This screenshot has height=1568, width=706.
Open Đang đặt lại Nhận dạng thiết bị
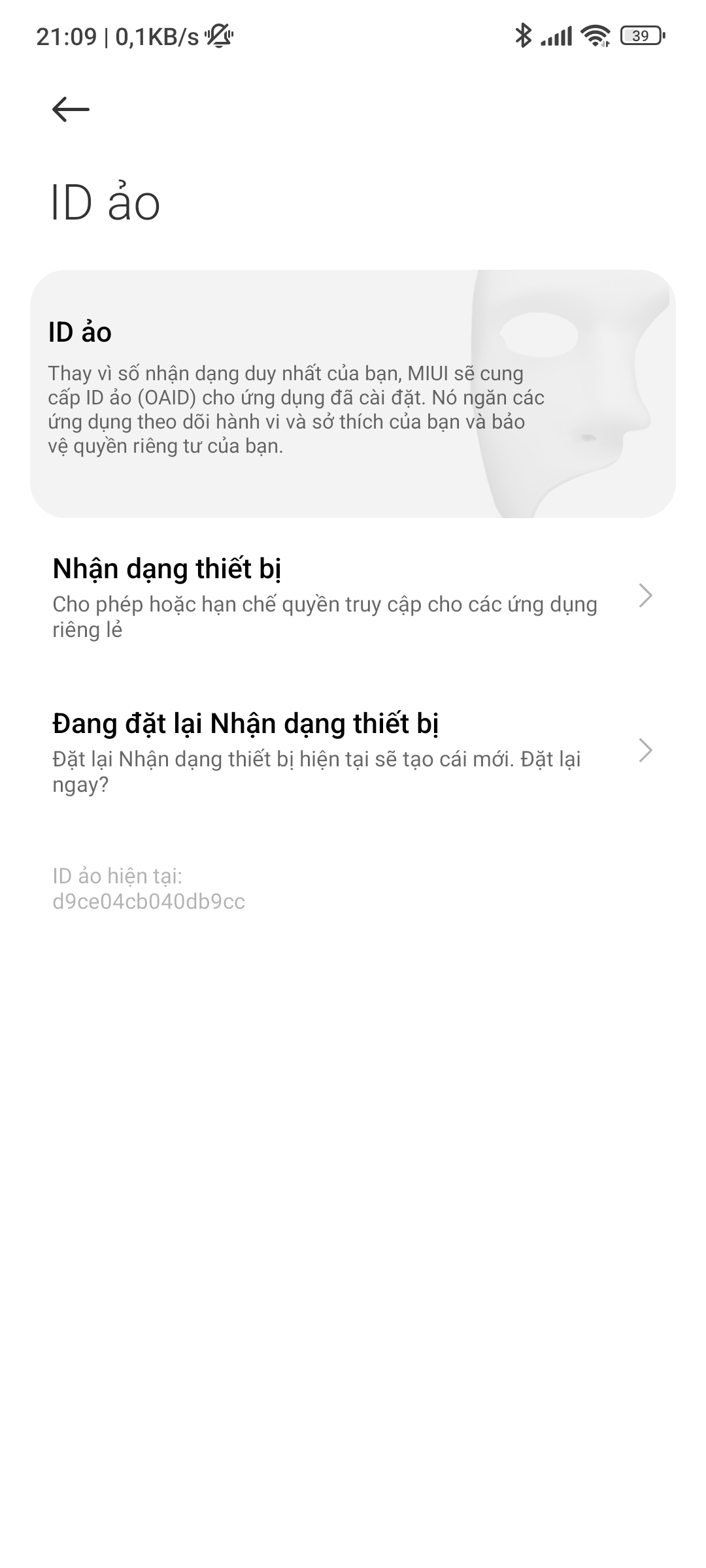(x=353, y=751)
